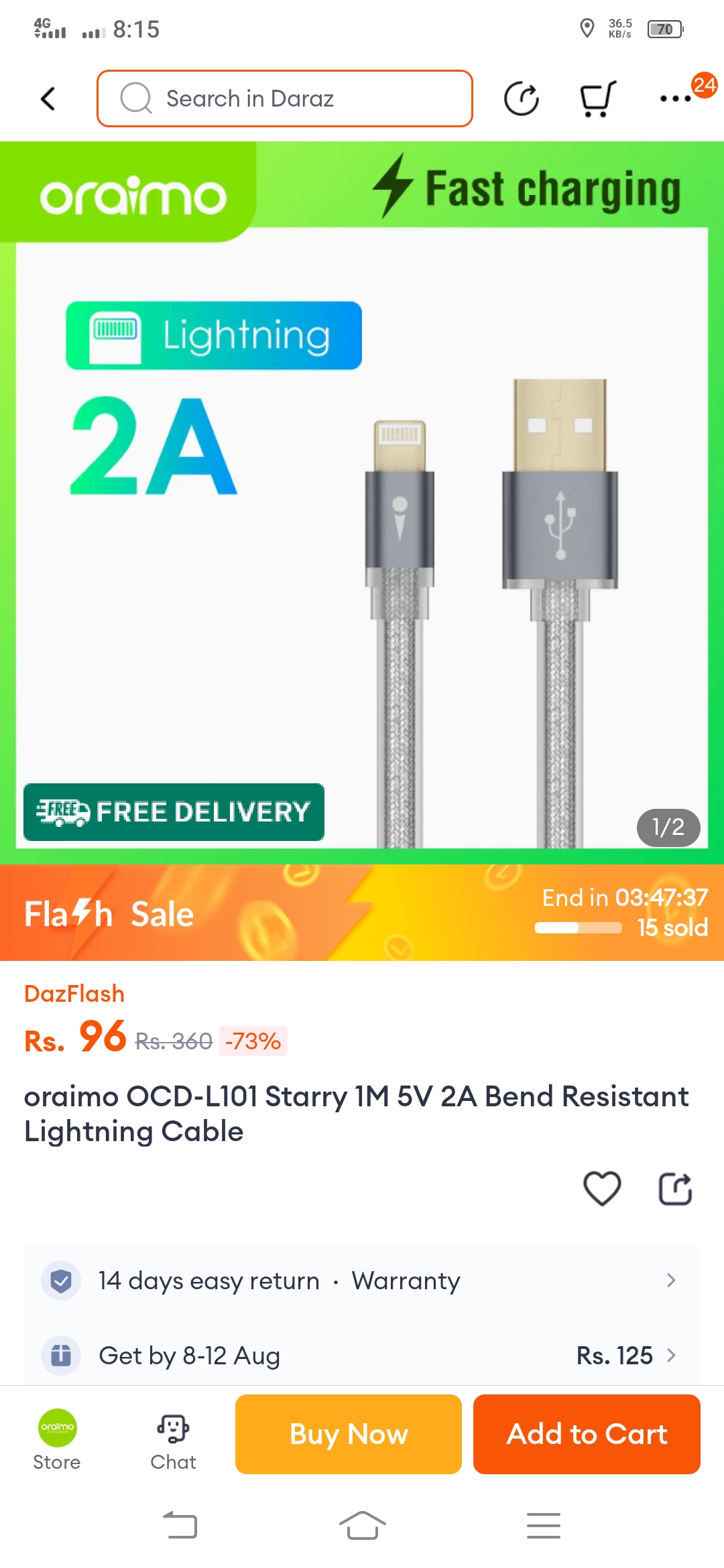Share this product listing

point(675,1188)
